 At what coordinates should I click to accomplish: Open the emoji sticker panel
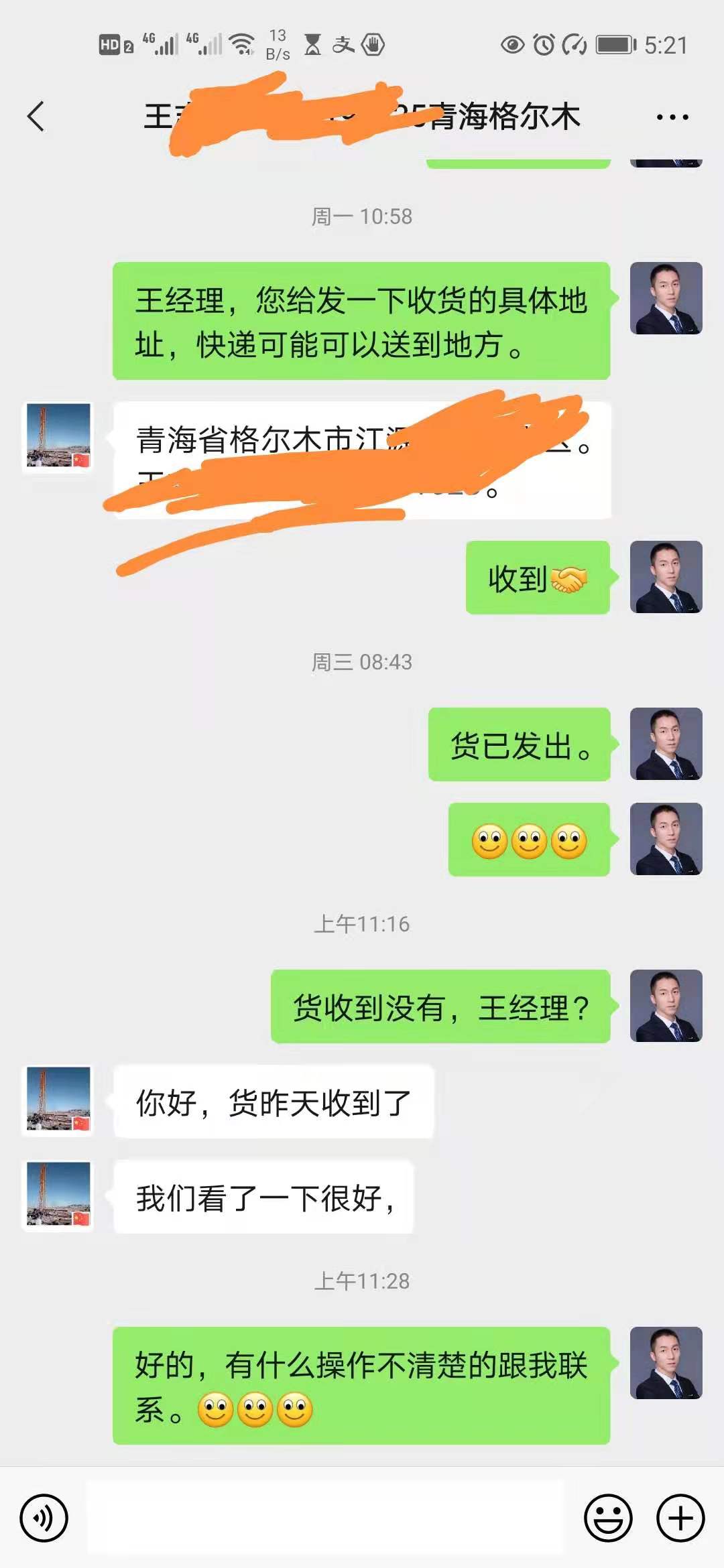point(608,1518)
